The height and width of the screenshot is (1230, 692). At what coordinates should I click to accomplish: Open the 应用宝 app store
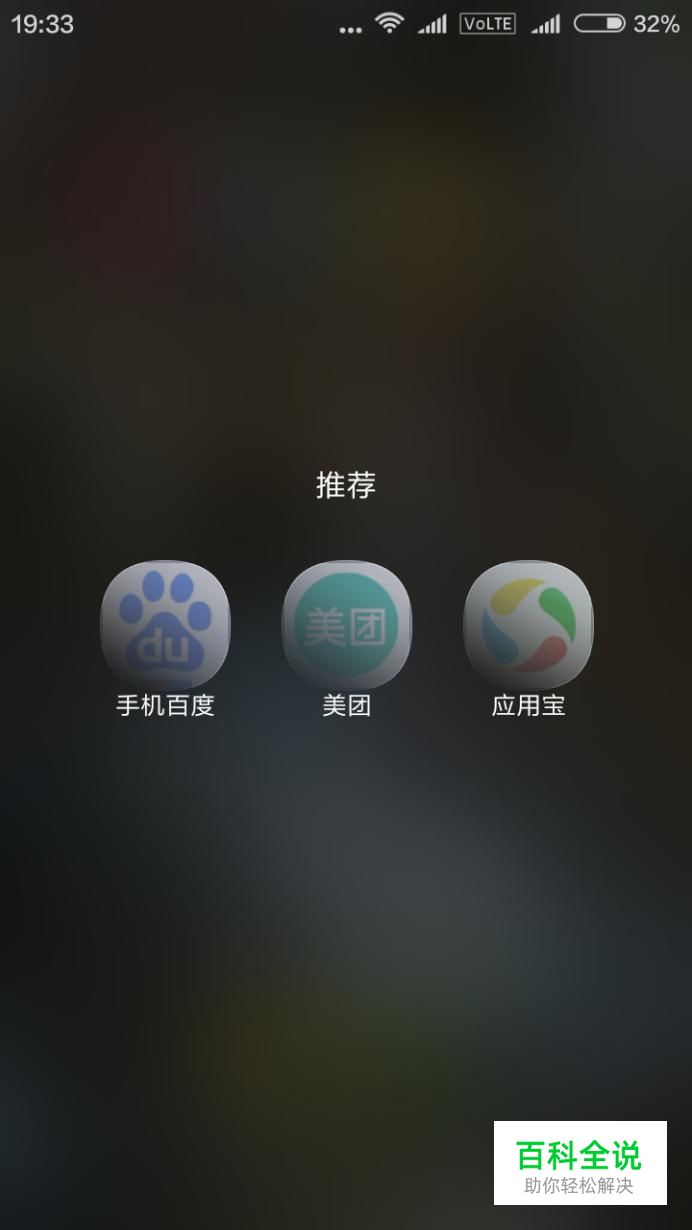coord(528,625)
